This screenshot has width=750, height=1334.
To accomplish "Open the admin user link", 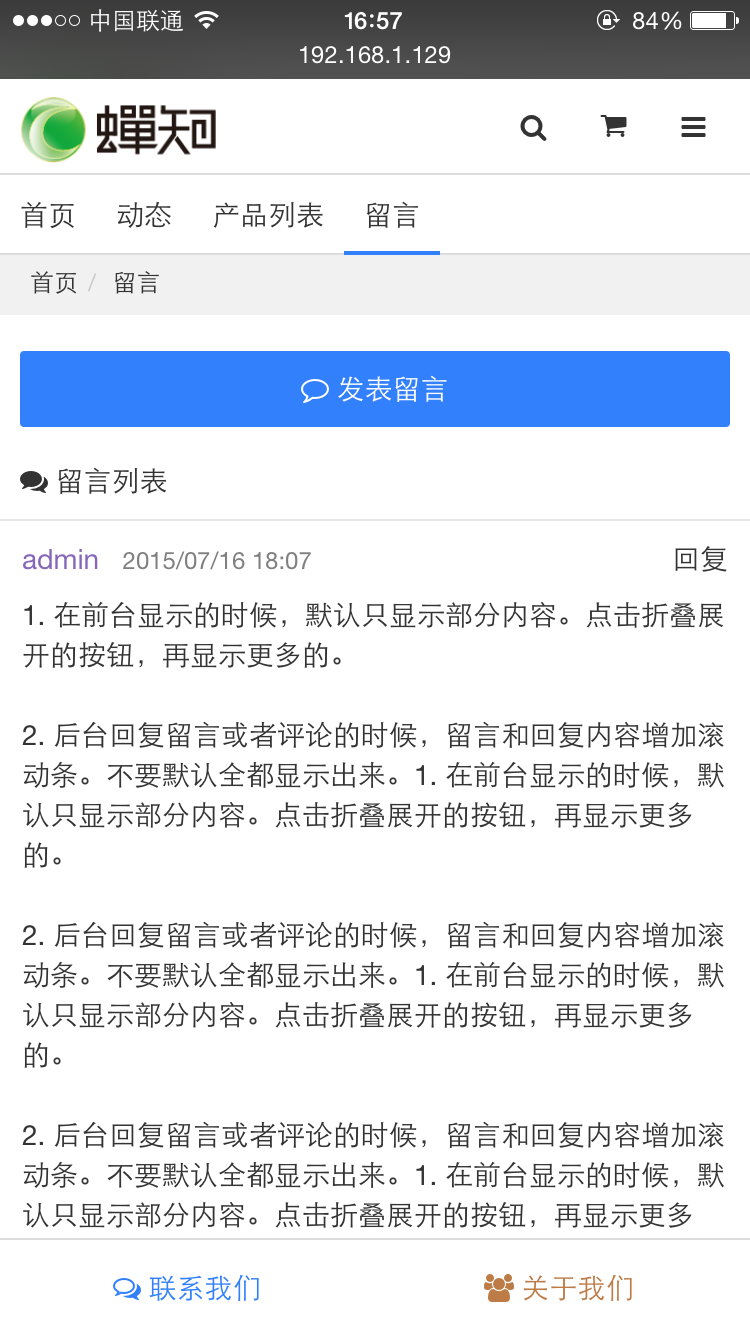I will pyautogui.click(x=60, y=560).
